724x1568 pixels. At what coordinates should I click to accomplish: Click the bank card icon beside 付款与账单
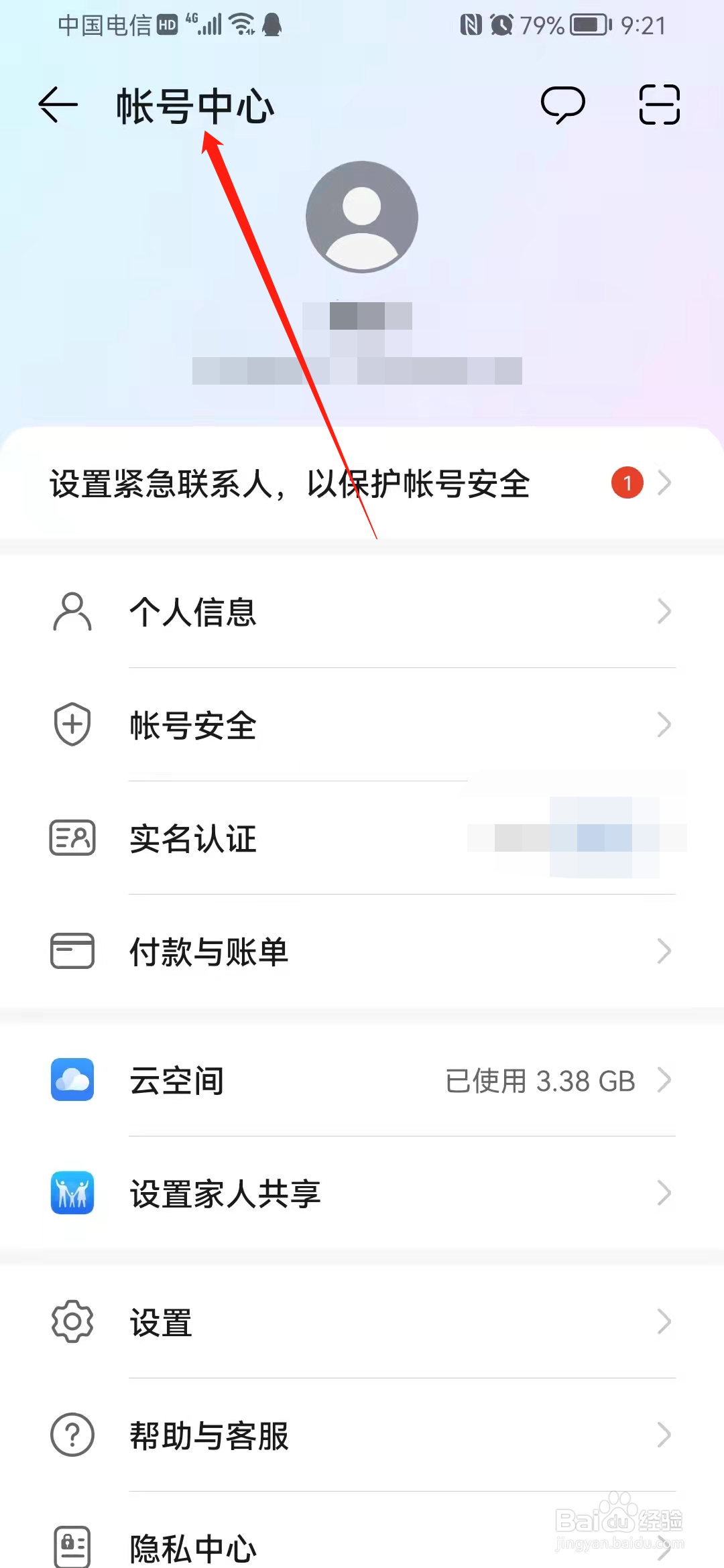click(71, 950)
